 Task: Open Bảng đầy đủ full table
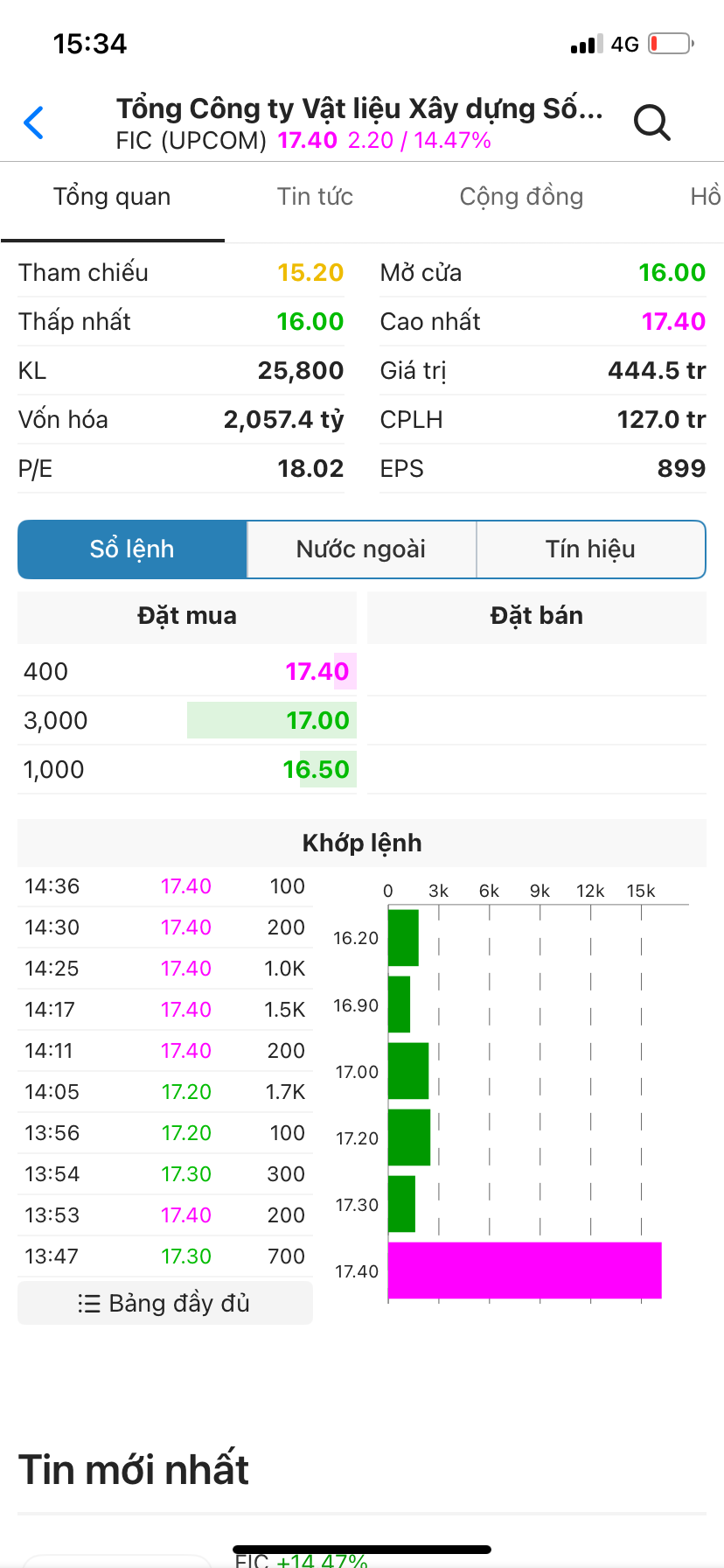point(165,1304)
